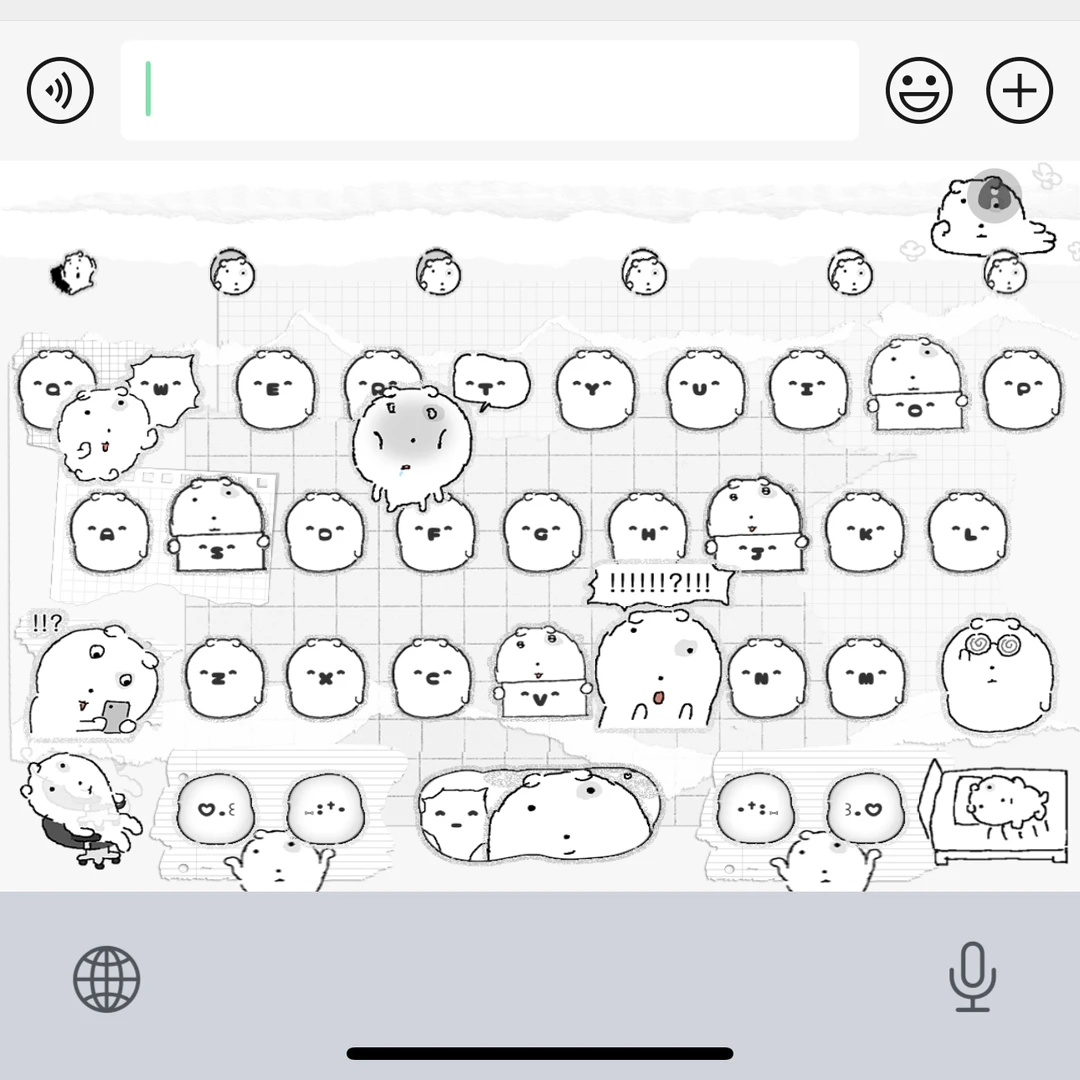This screenshot has width=1080, height=1080.
Task: Enter the letter M
Action: point(866,678)
